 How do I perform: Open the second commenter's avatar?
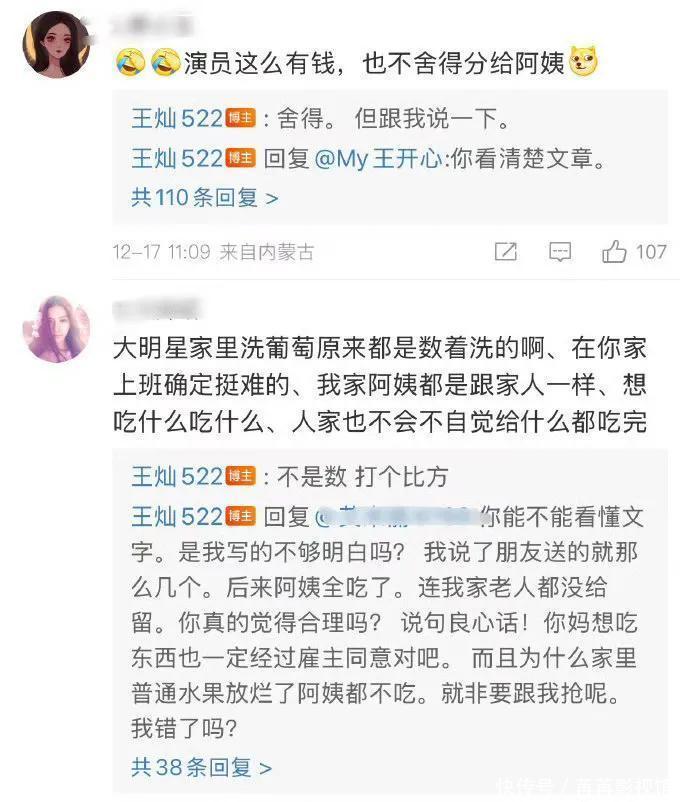(56, 328)
